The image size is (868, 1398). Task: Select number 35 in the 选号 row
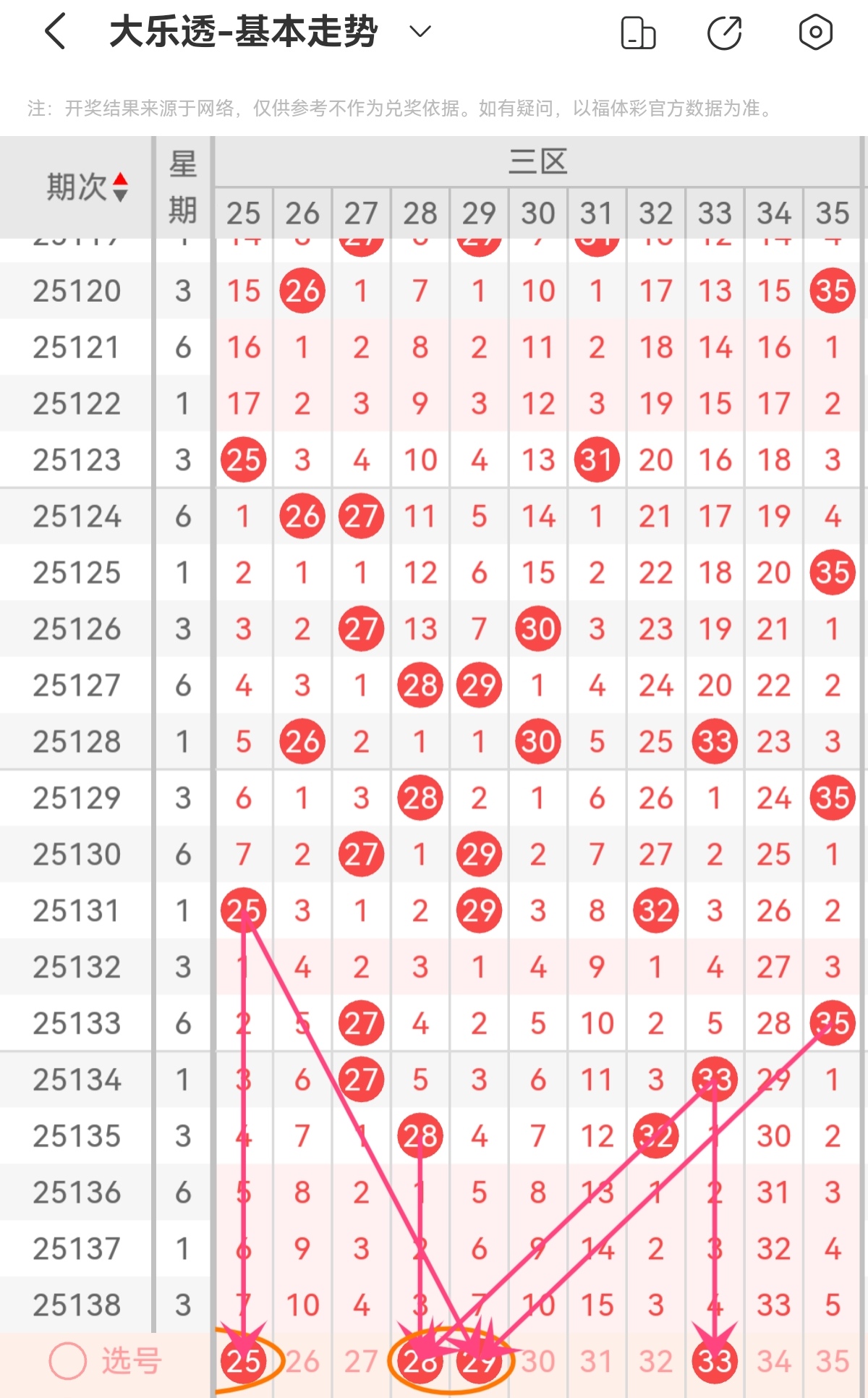[x=833, y=1362]
